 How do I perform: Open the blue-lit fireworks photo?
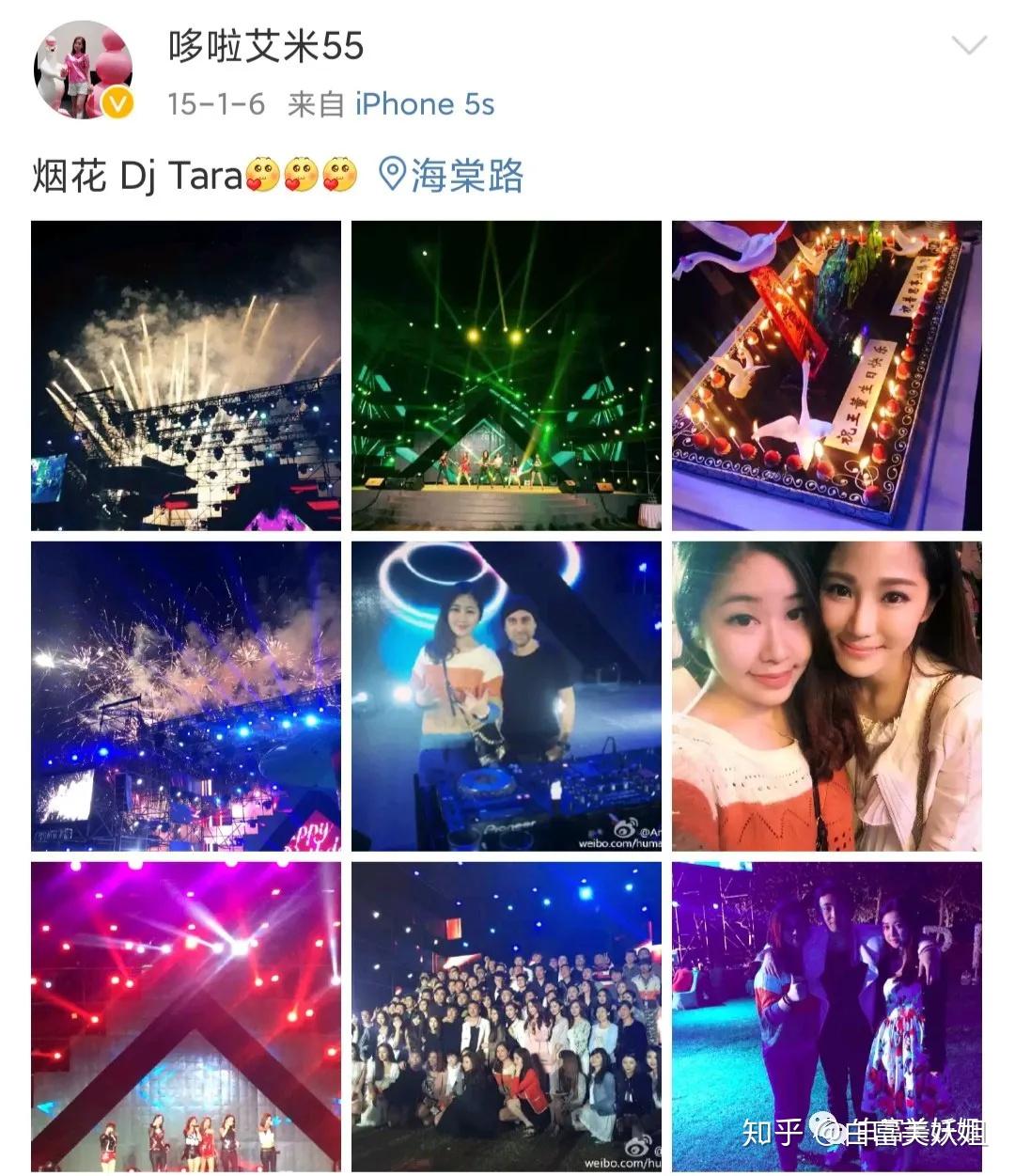(186, 697)
